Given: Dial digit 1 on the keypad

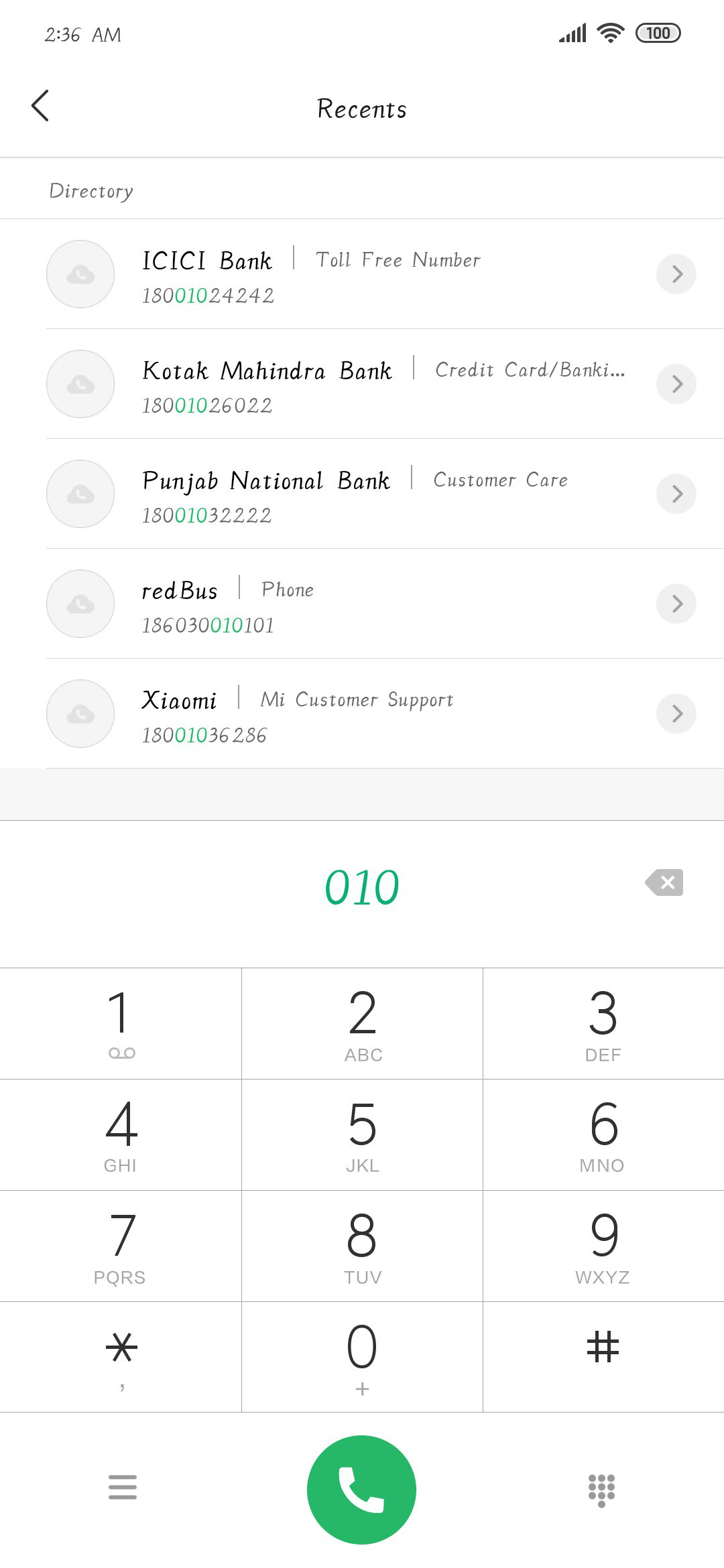Looking at the screenshot, I should coord(121,1024).
